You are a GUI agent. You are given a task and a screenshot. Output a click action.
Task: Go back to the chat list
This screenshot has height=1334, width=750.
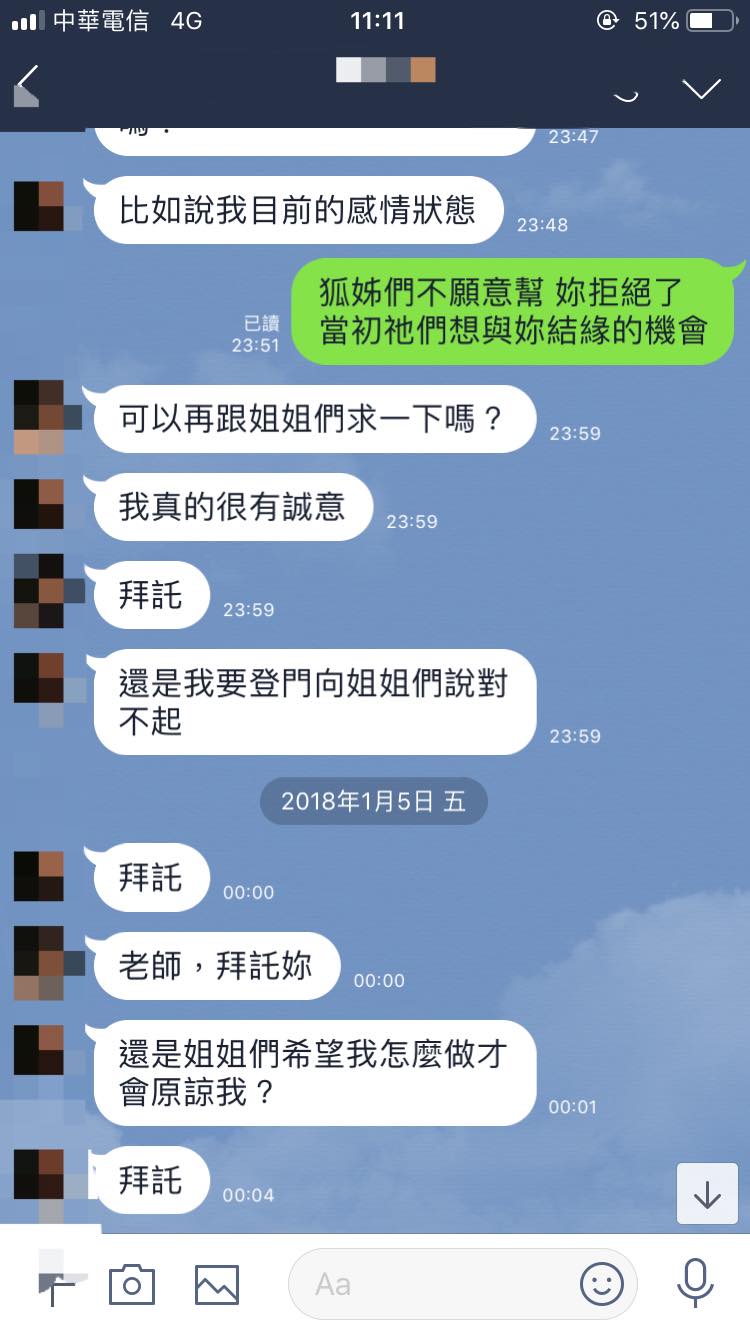(28, 87)
